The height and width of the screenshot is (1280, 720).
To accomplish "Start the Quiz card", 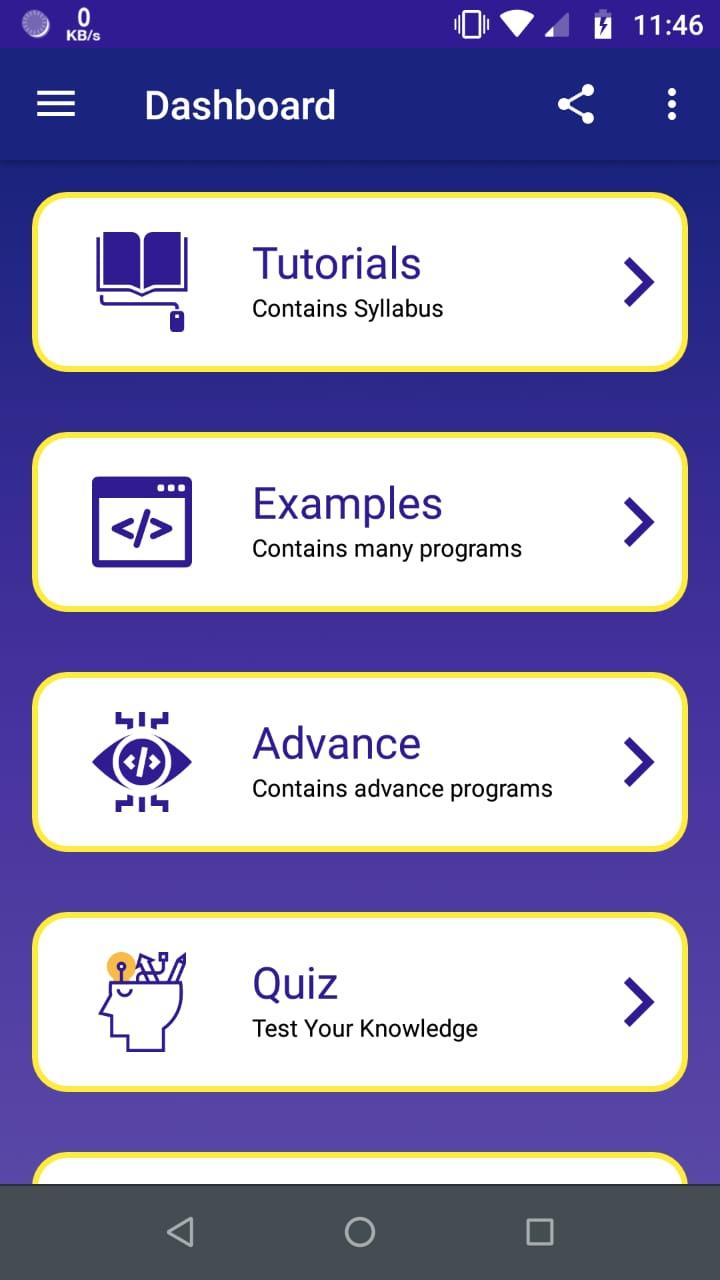I will tap(360, 1002).
